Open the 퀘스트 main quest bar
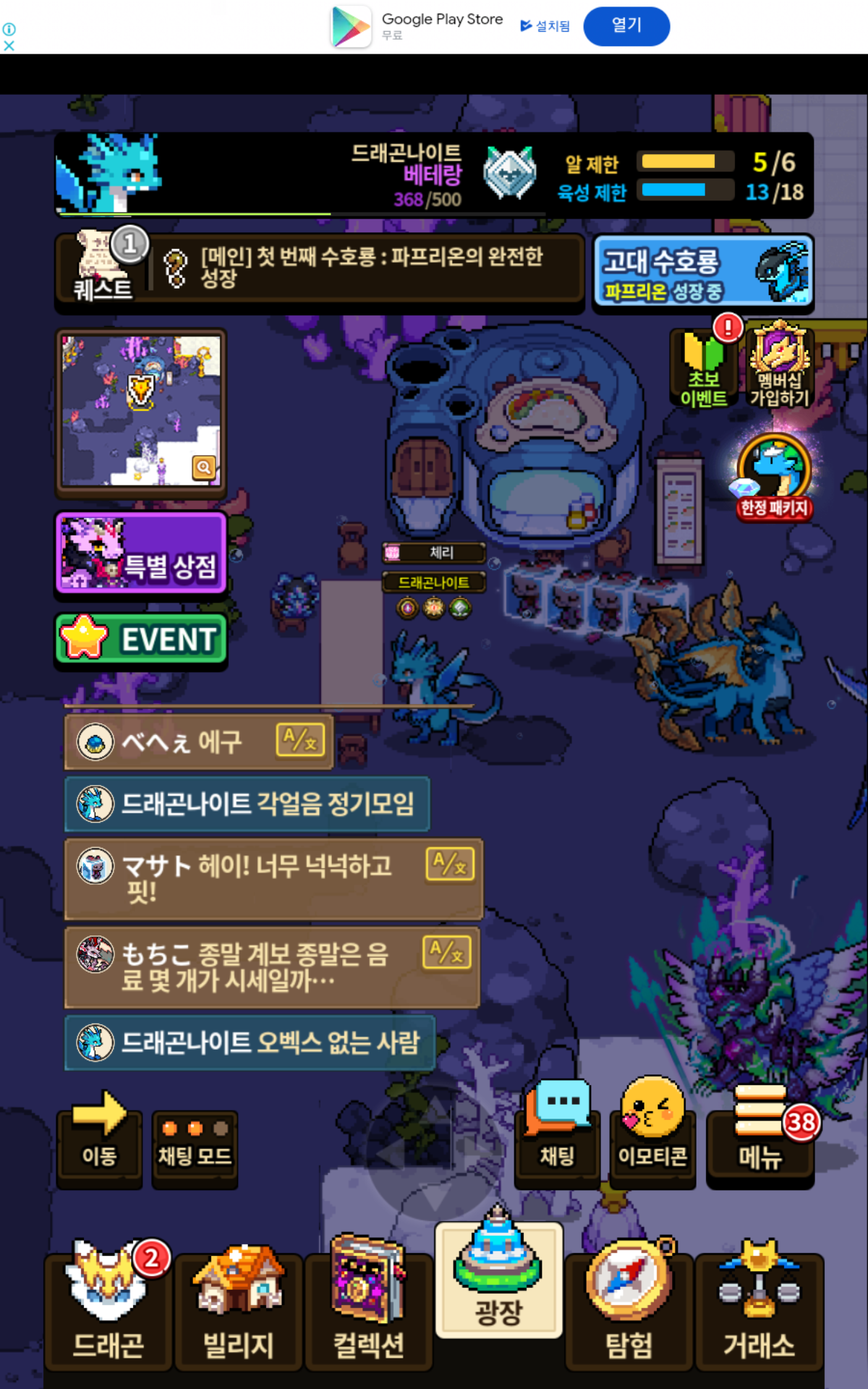 tap(318, 269)
